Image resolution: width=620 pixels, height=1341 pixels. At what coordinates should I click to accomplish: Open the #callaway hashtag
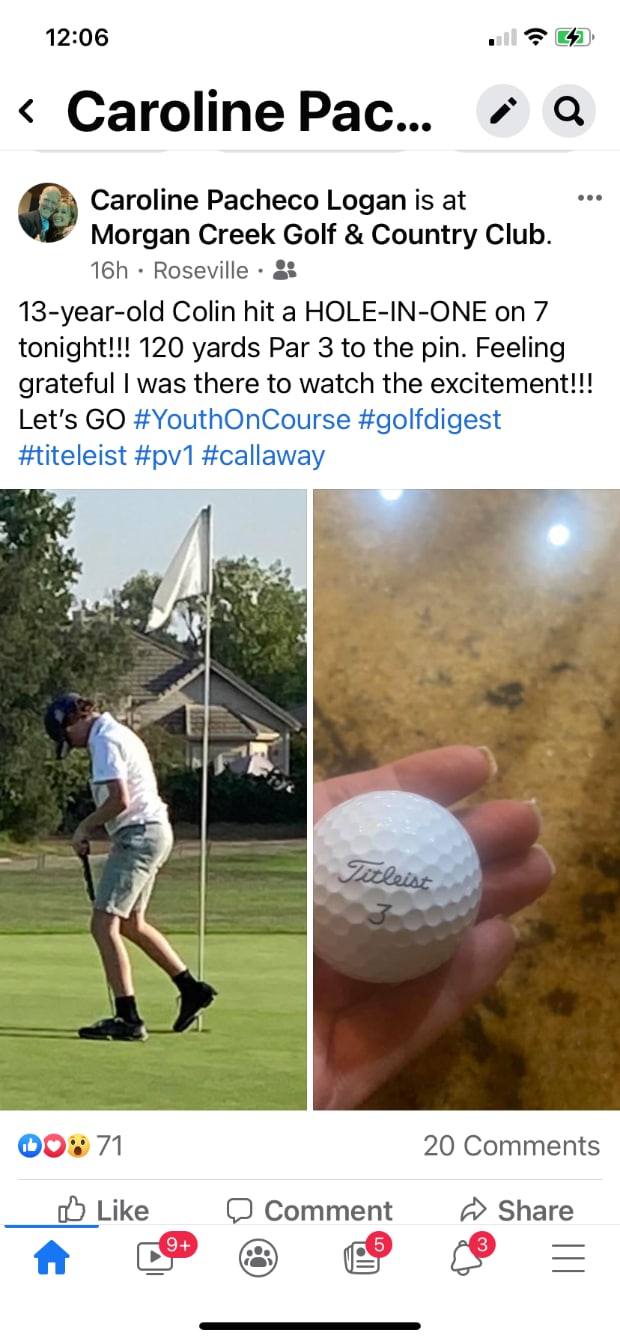tap(263, 455)
